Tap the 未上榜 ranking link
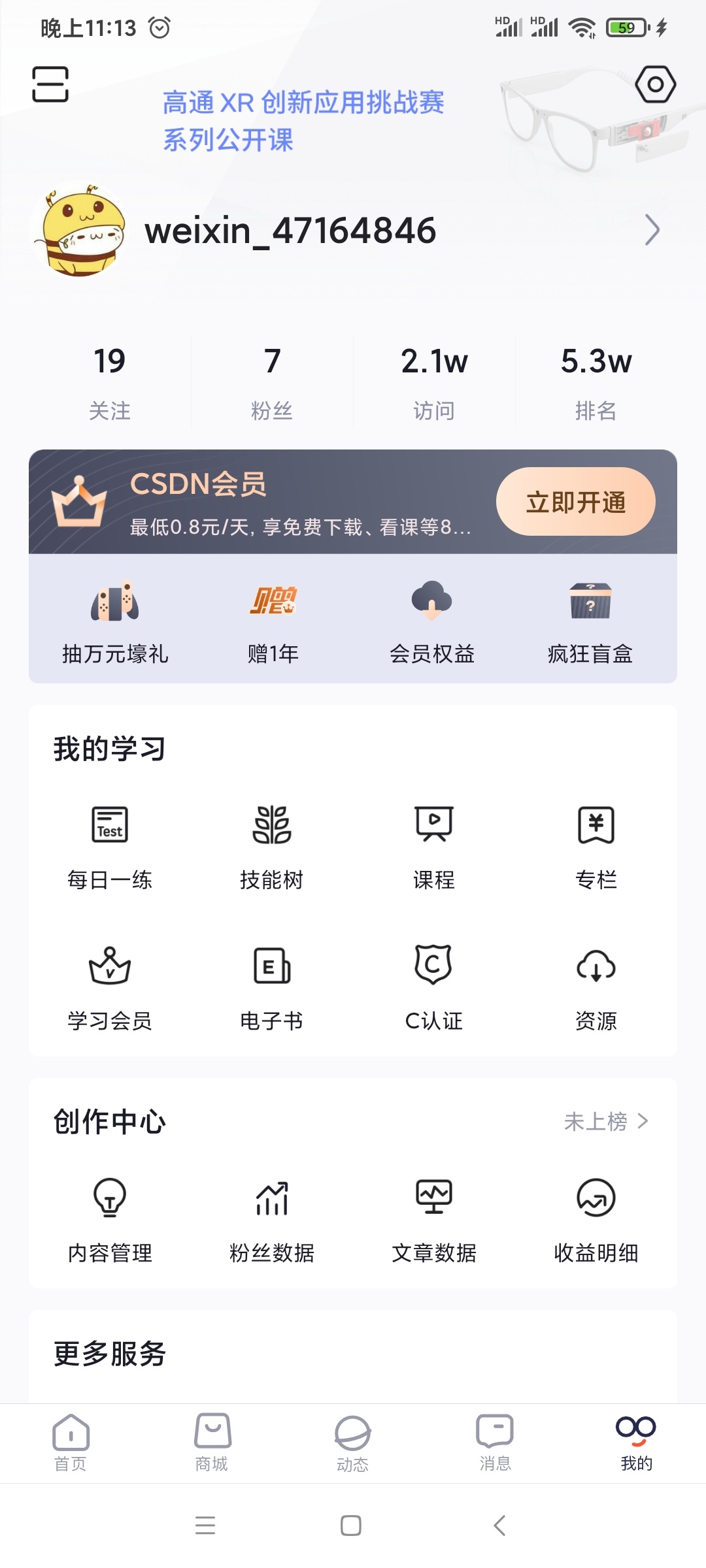Viewport: 706px width, 1568px height. [x=605, y=1121]
